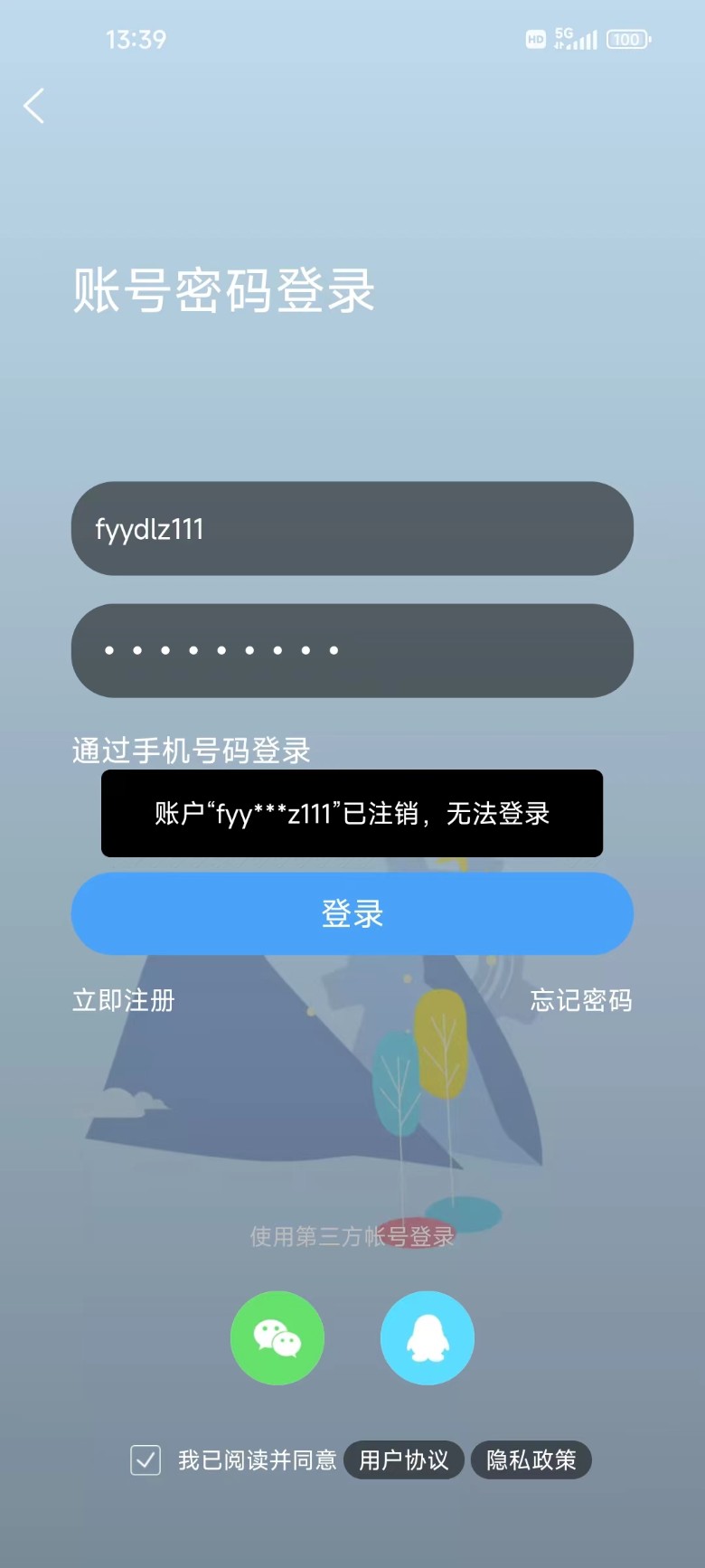Switch to 通过手机号码登录 phone login
The image size is (705, 1568).
click(191, 750)
